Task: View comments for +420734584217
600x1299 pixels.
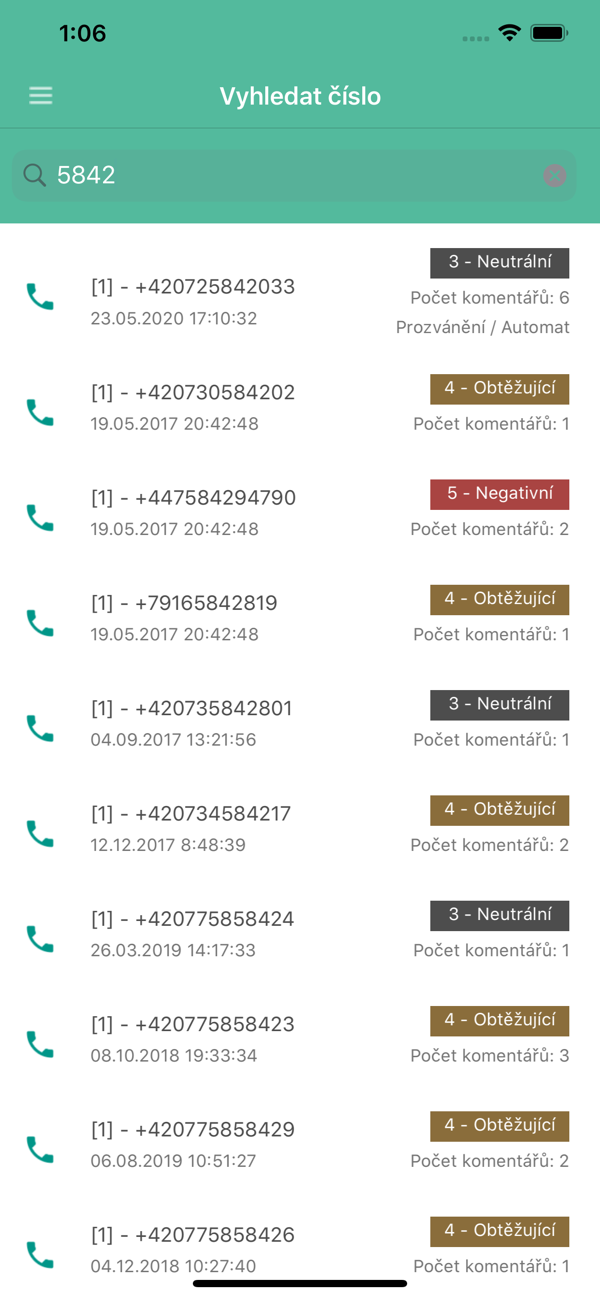Action: pos(300,827)
